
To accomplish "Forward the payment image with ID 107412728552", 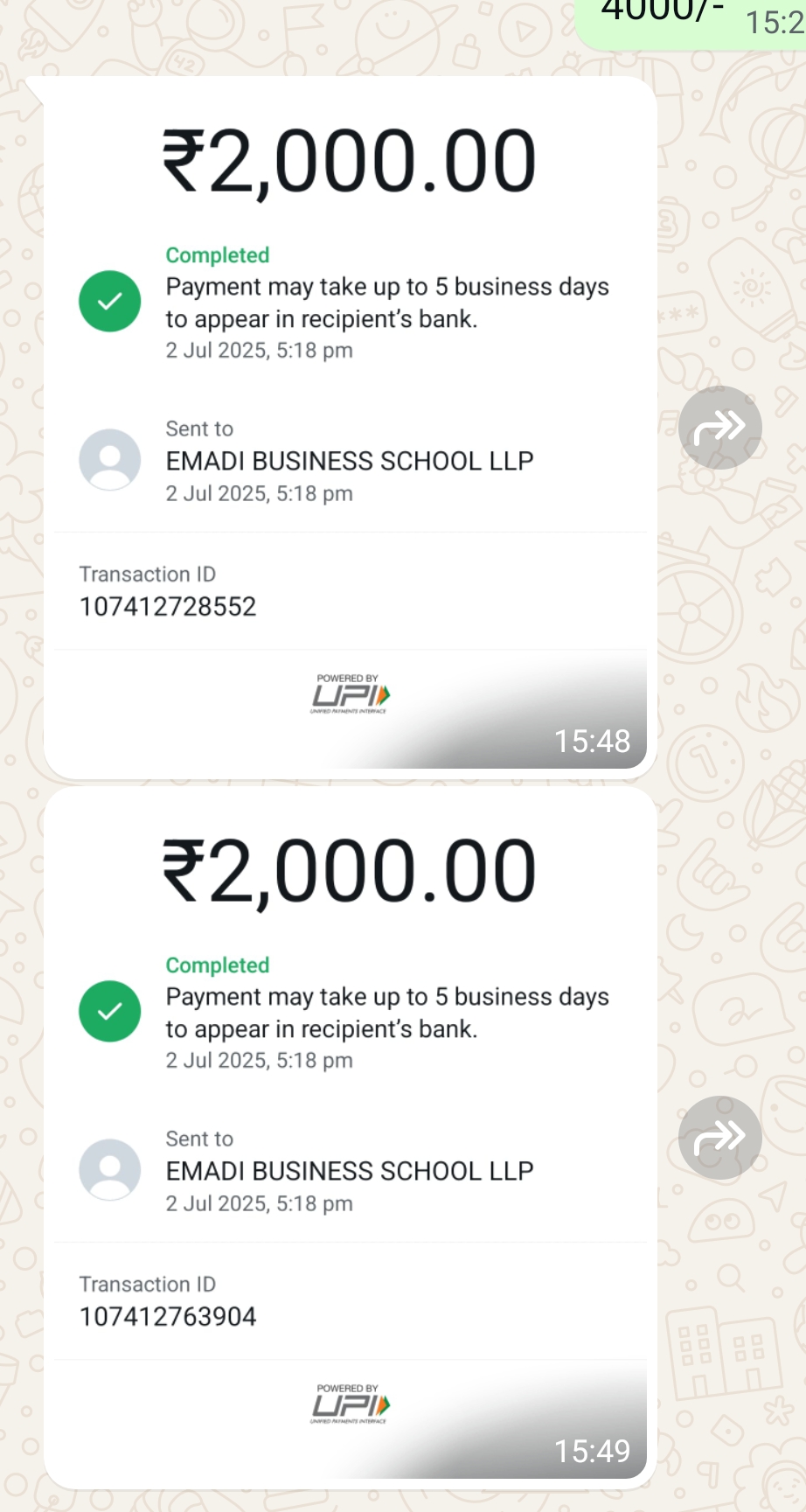I will pos(719,428).
